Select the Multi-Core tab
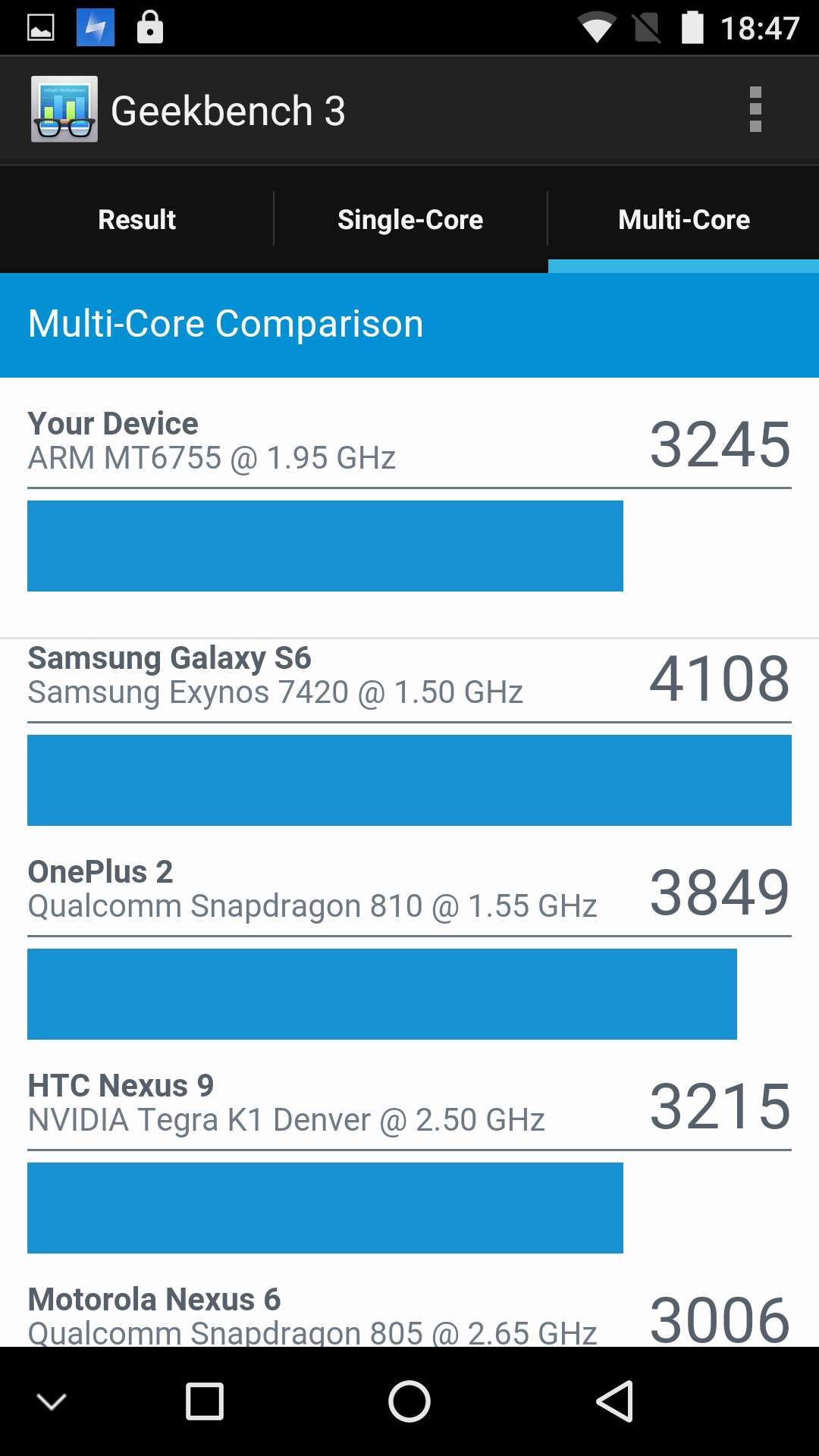This screenshot has width=819, height=1456. pyautogui.click(x=683, y=220)
